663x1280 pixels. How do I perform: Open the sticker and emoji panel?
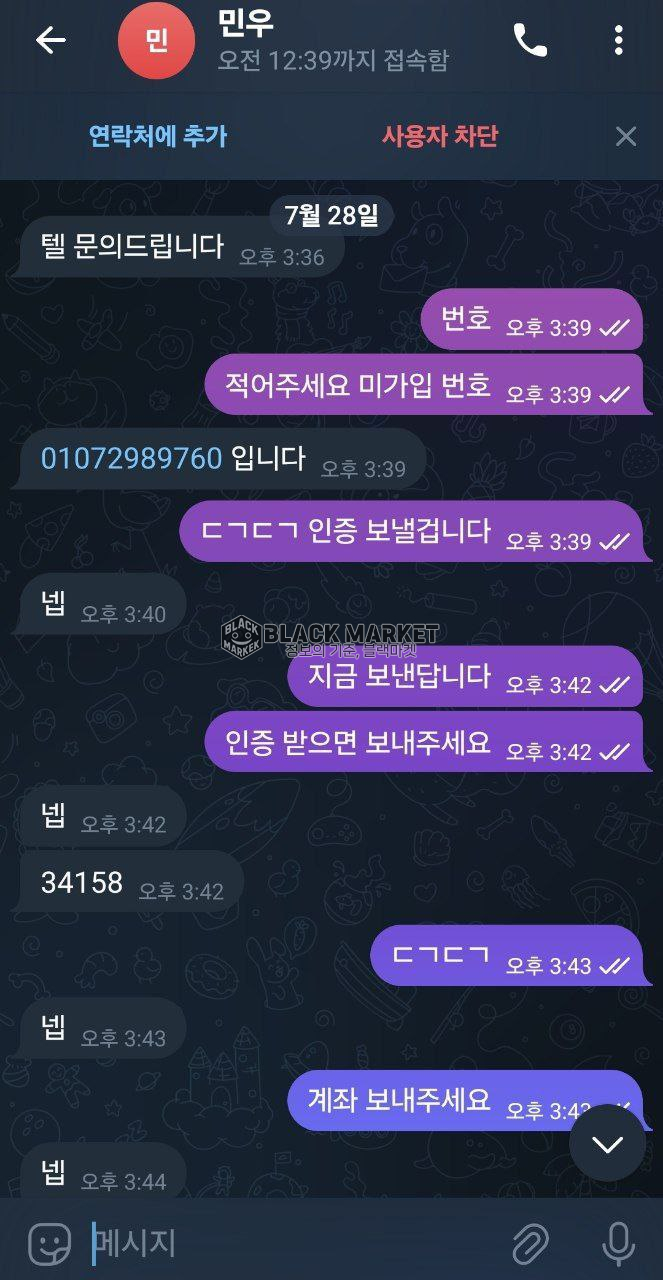[x=49, y=1244]
